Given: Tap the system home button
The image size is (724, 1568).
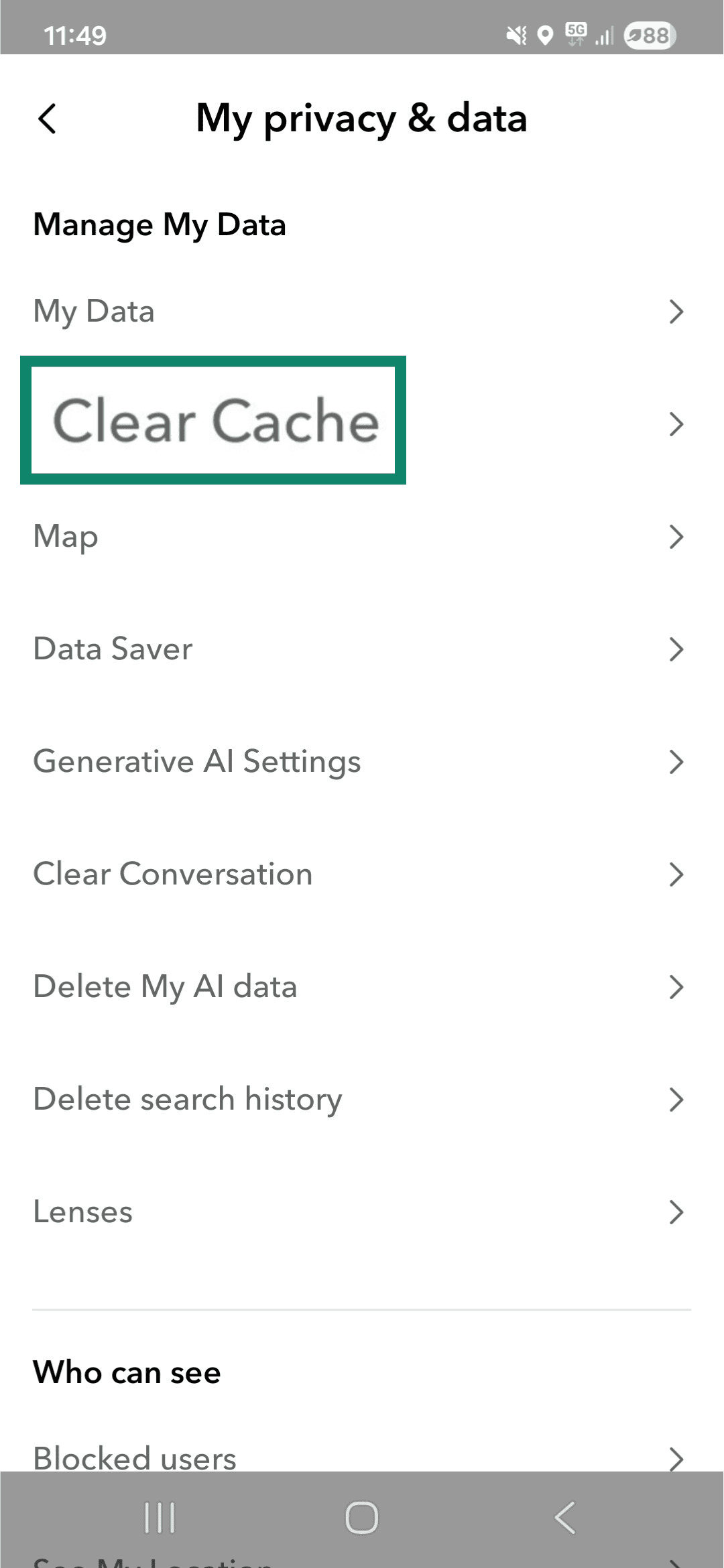Looking at the screenshot, I should tap(362, 1518).
